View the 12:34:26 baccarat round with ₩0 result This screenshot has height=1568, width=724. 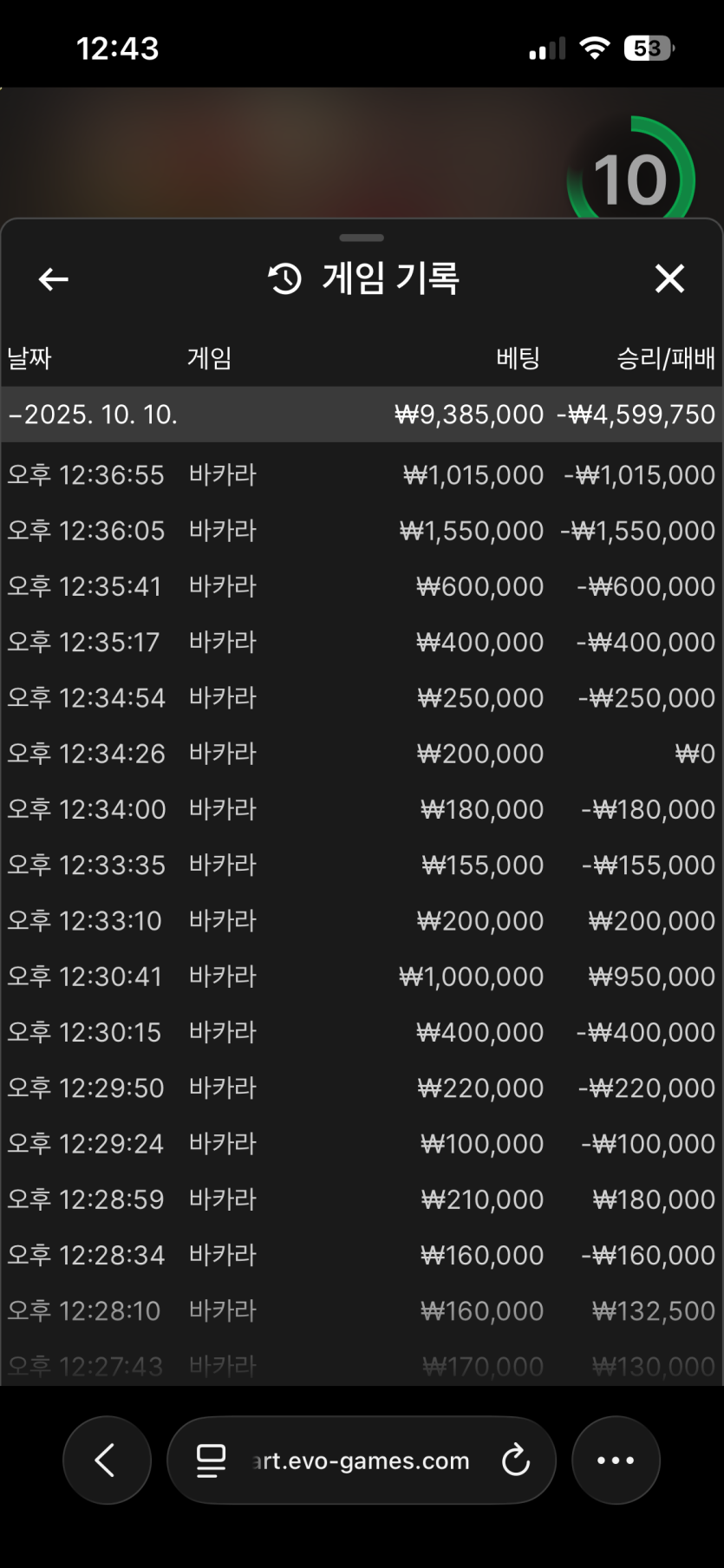click(x=362, y=754)
